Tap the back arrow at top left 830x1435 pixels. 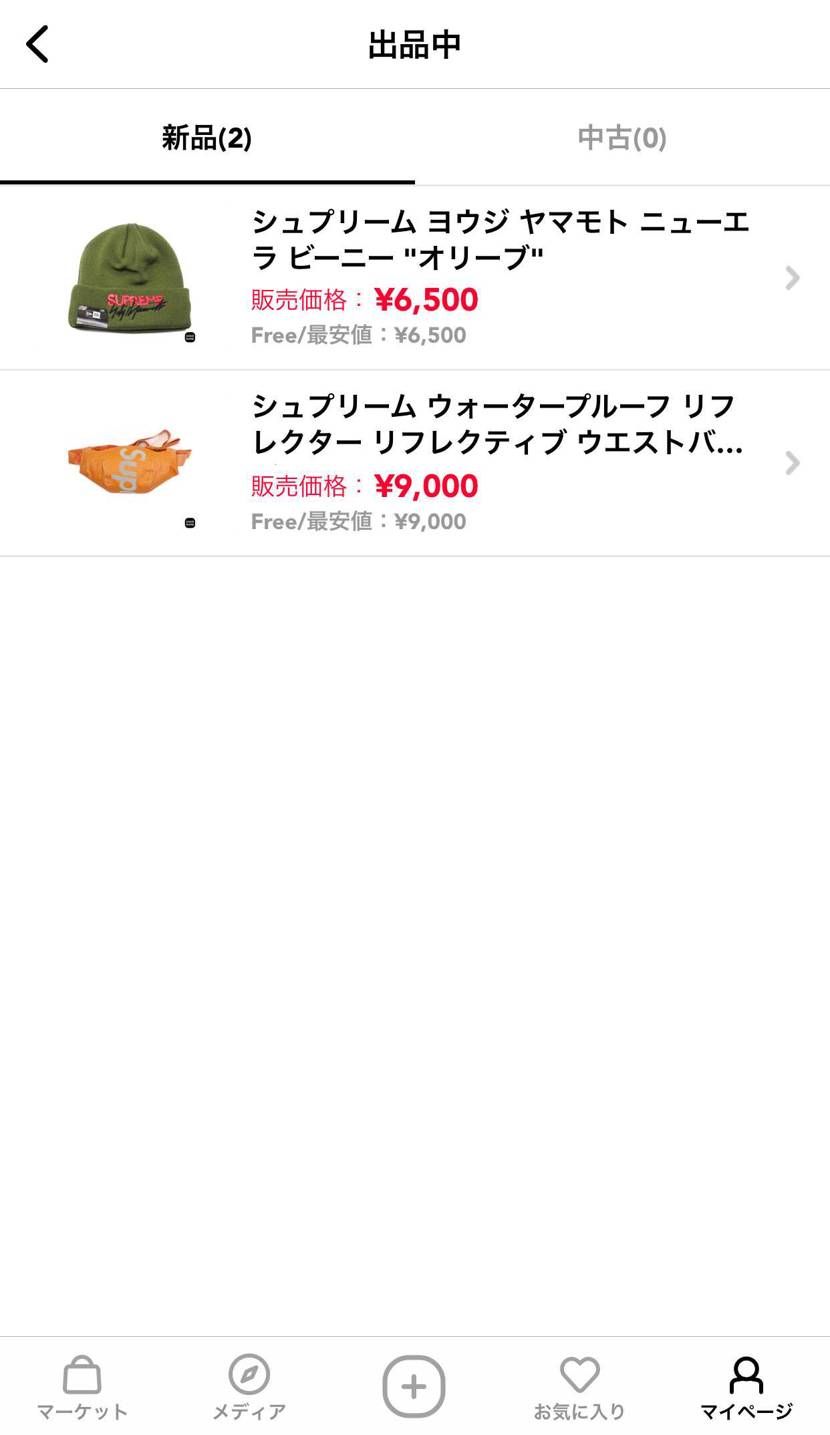click(x=38, y=44)
